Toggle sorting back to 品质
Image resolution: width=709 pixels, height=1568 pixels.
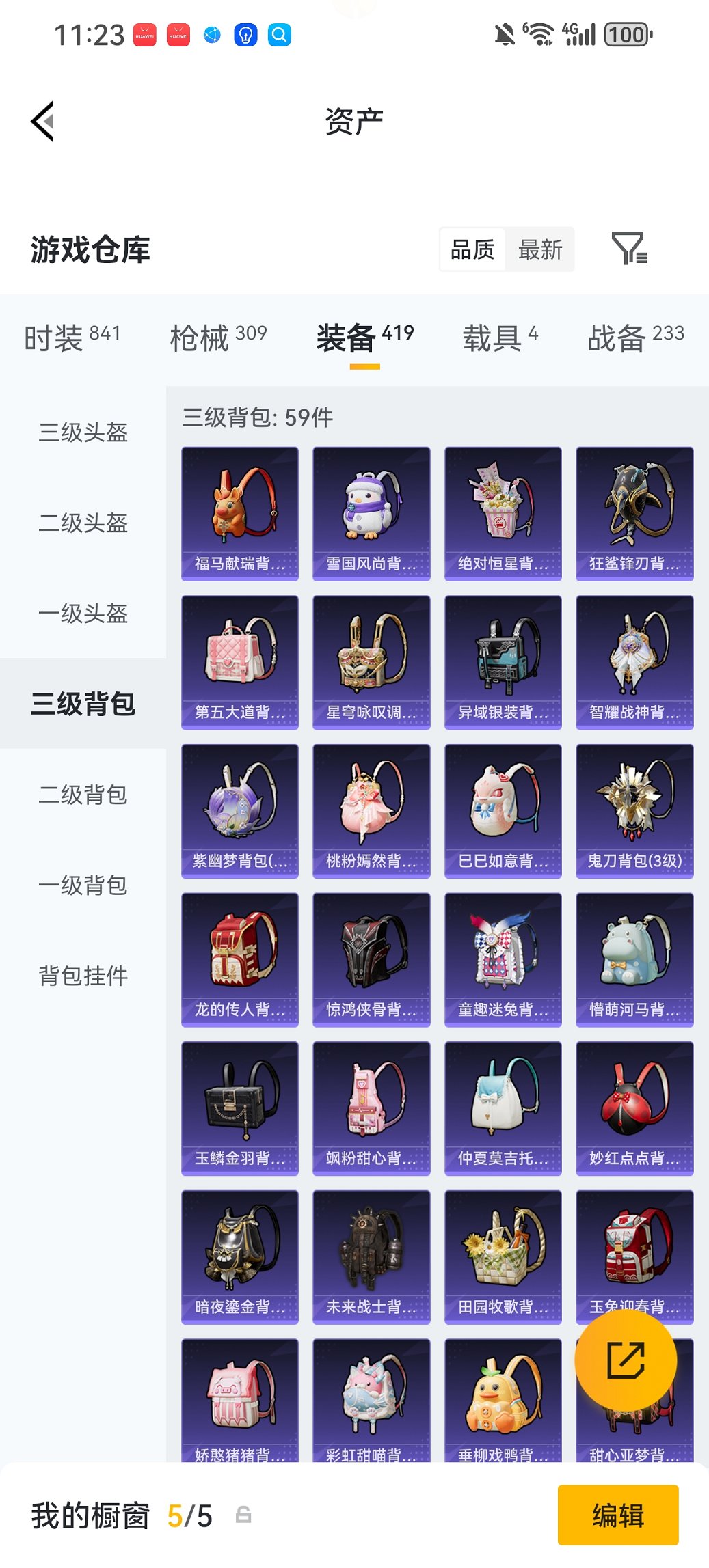pyautogui.click(x=473, y=249)
